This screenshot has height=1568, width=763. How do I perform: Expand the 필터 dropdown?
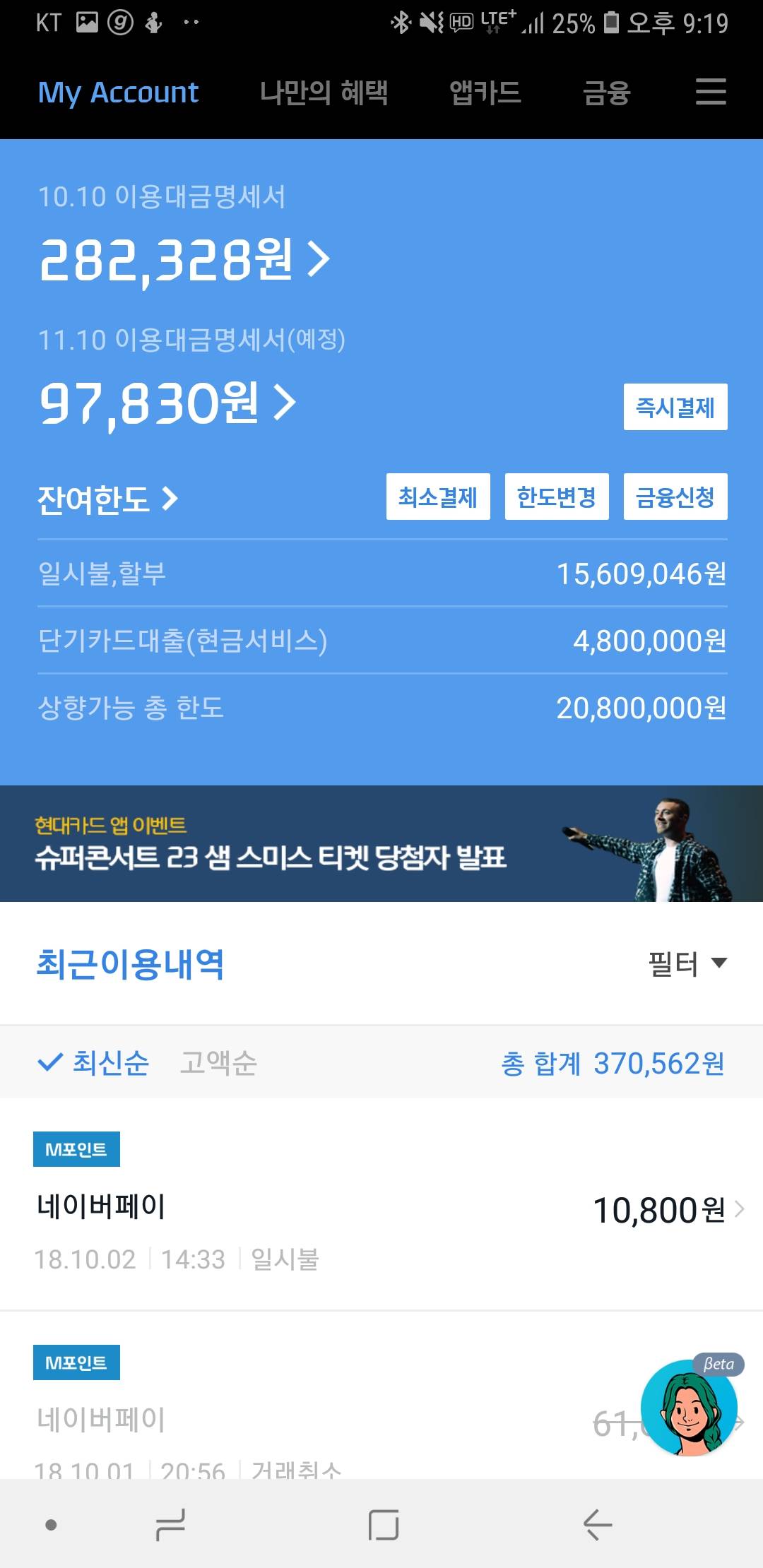tap(687, 963)
